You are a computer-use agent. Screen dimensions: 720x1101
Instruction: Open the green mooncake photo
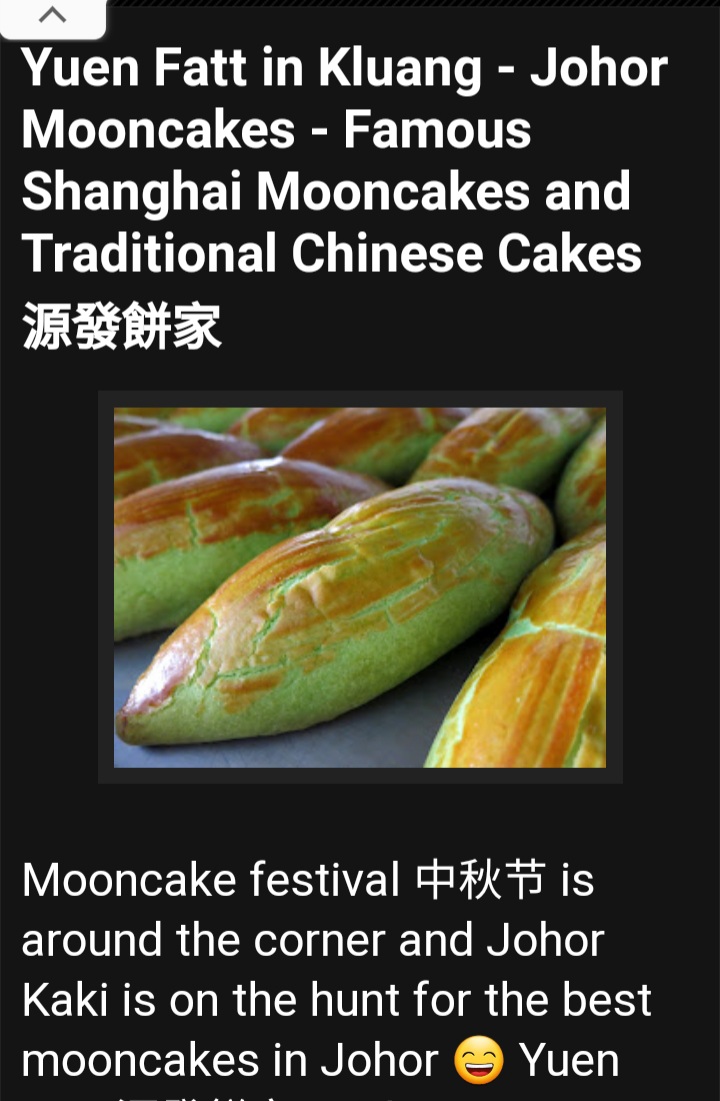tap(360, 587)
